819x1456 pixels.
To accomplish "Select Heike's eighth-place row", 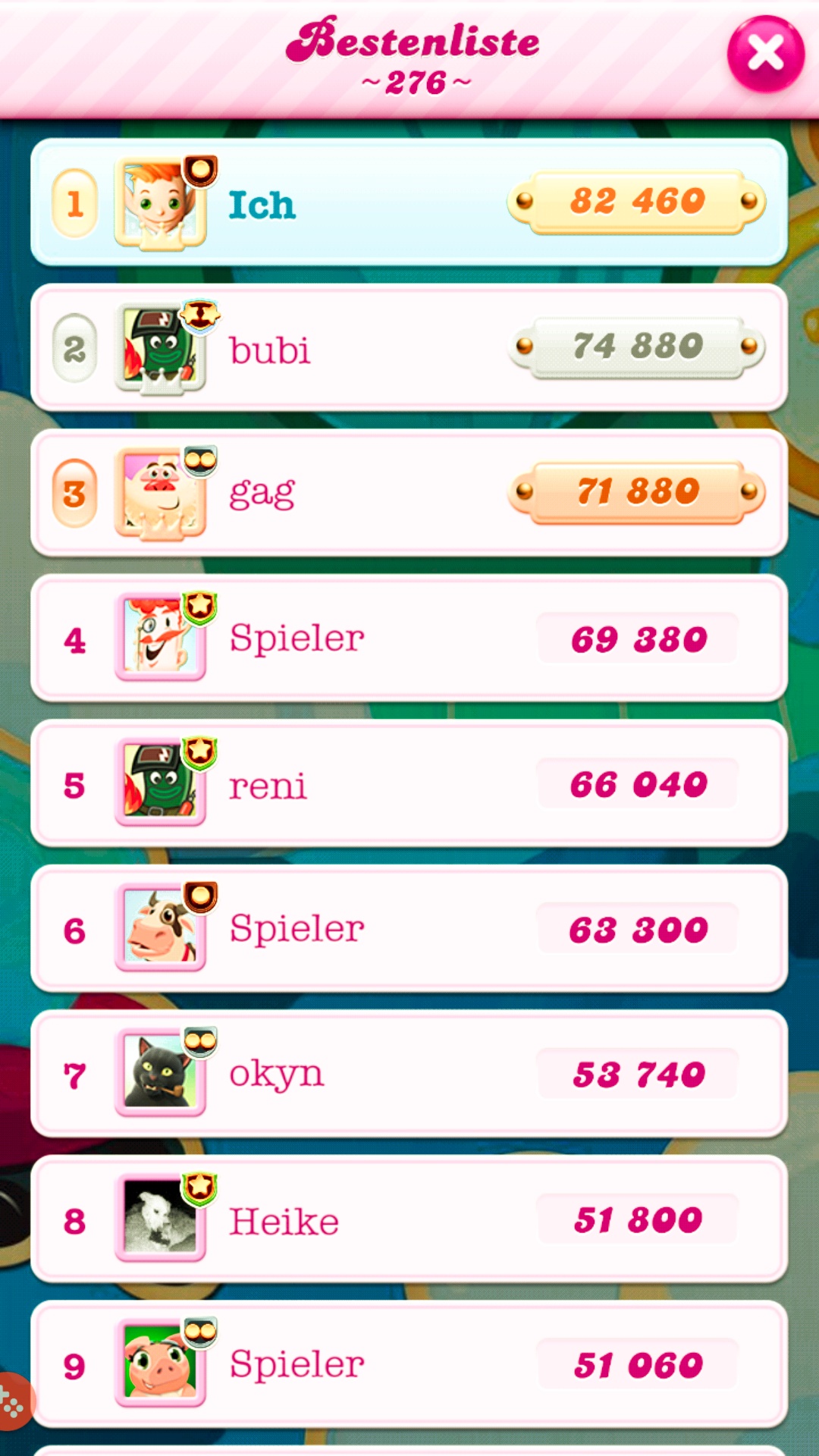I will [409, 1220].
